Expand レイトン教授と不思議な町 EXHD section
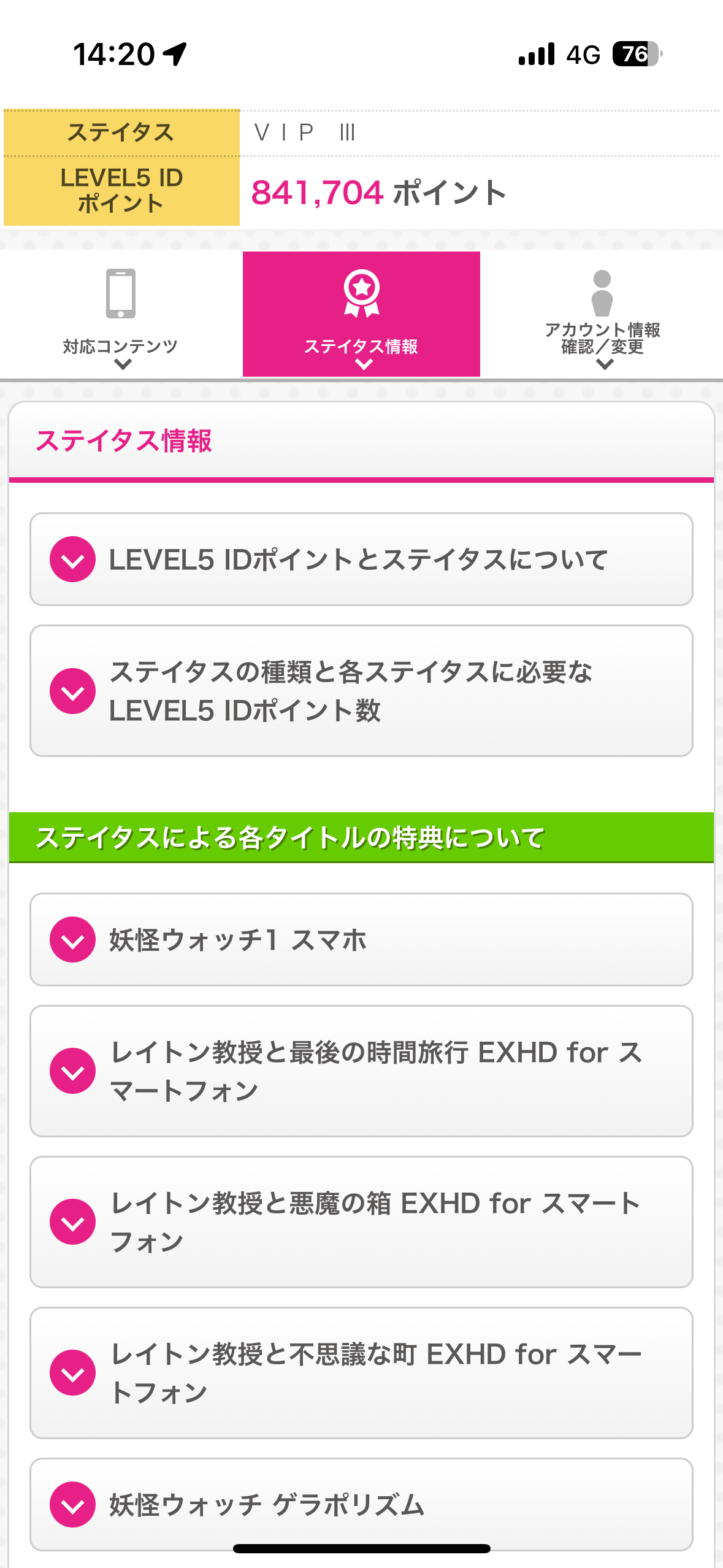The width and height of the screenshot is (723, 1568). click(361, 1373)
